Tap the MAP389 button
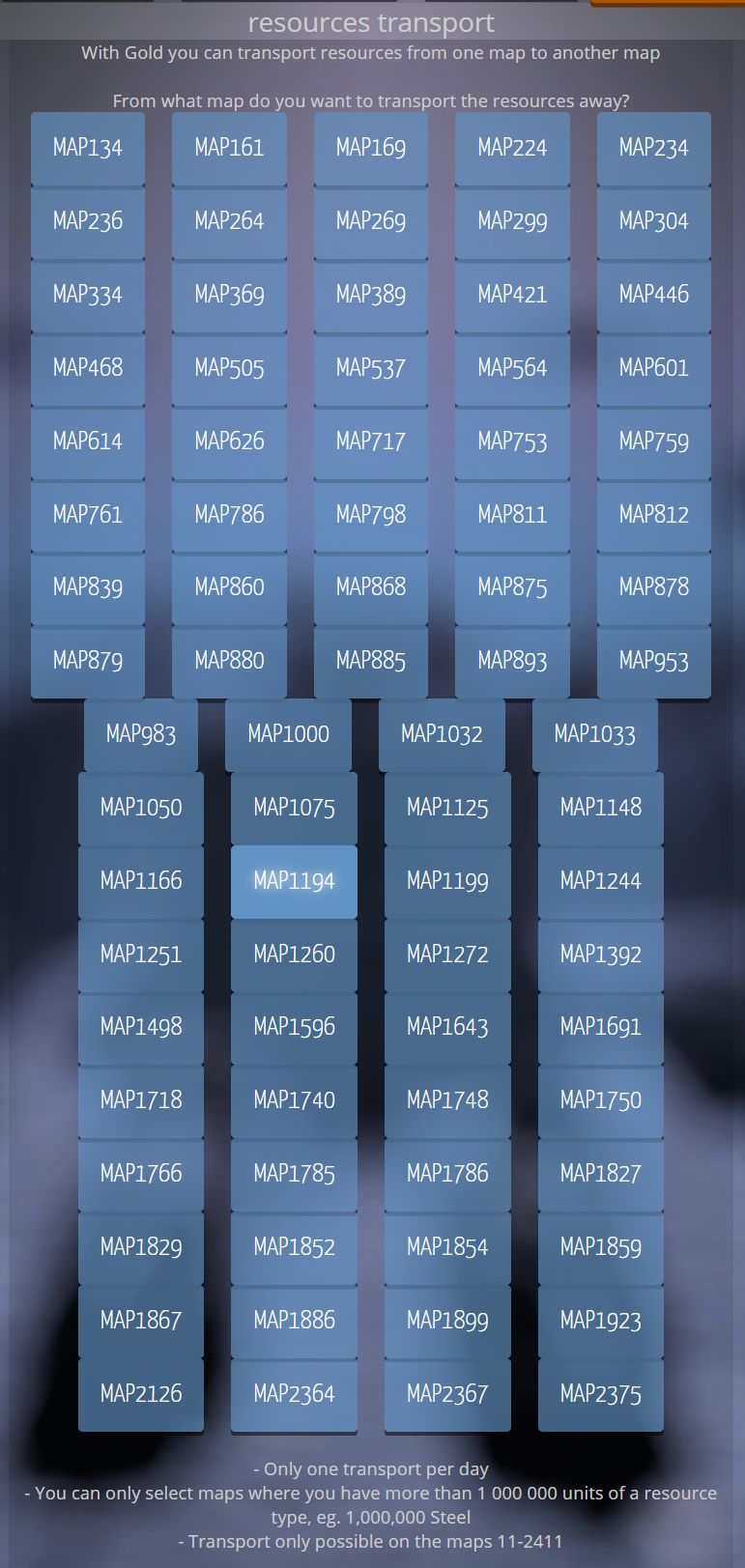The width and height of the screenshot is (745, 1568). tap(371, 295)
